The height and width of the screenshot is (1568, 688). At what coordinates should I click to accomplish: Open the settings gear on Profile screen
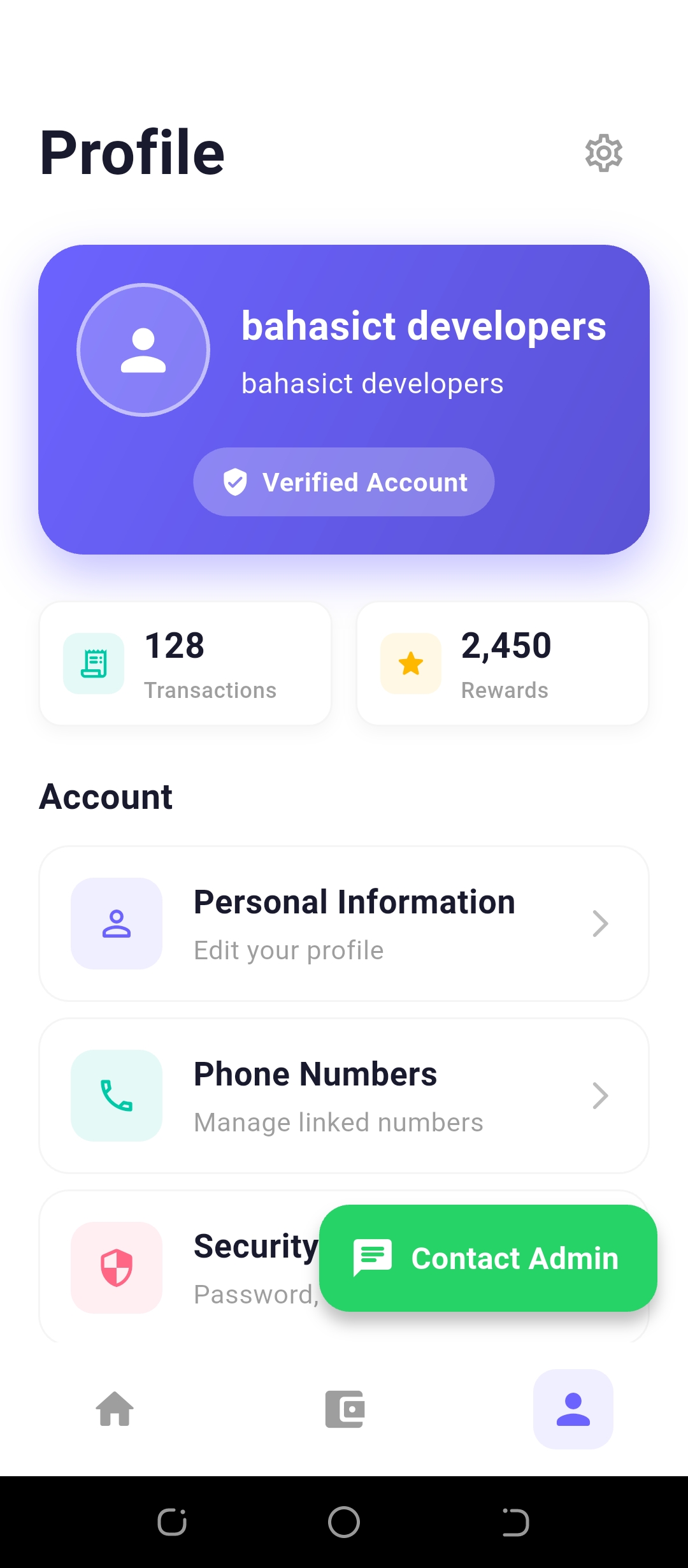click(x=602, y=152)
